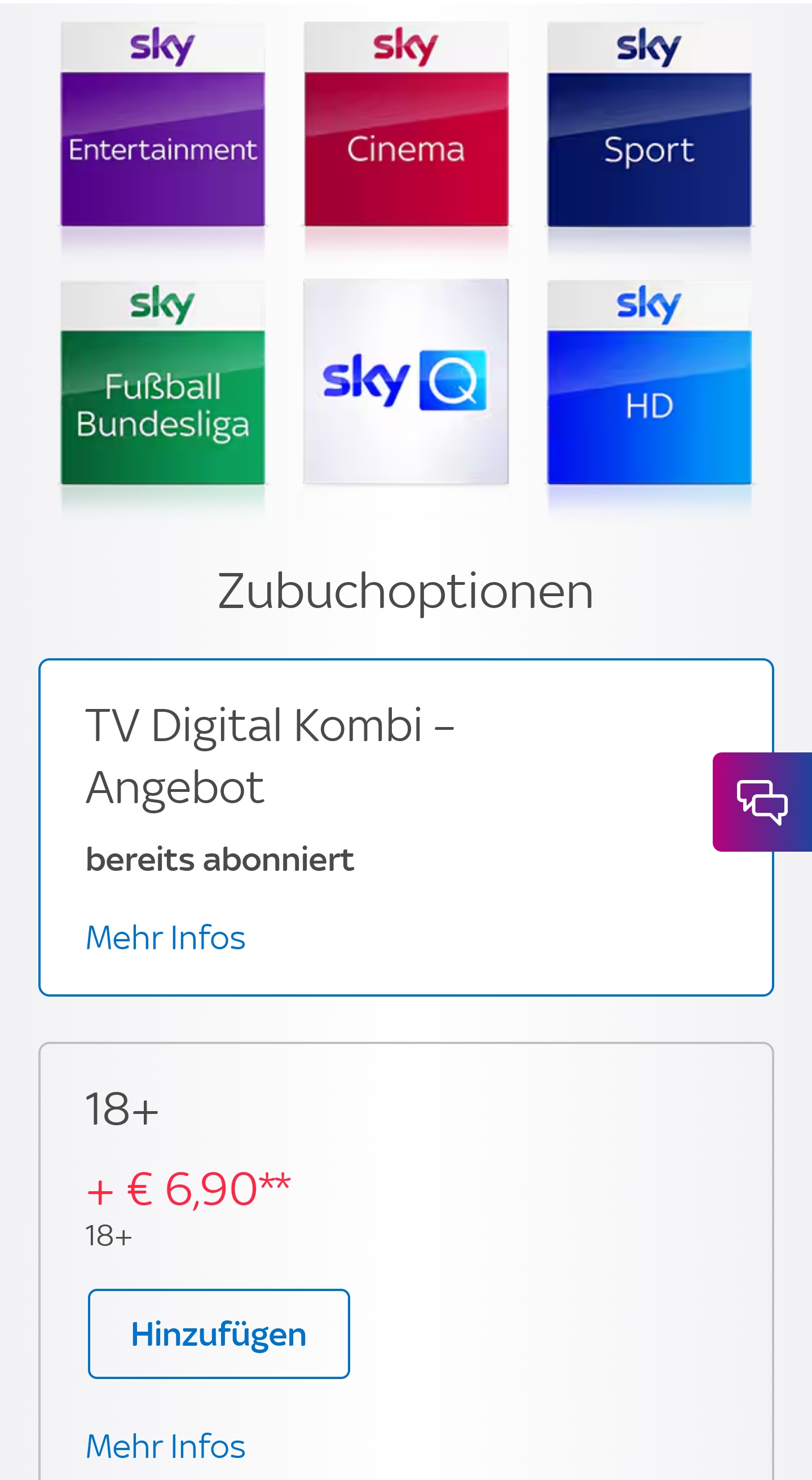Add the 18+ option via Hinzufügen
This screenshot has width=812, height=1480.
(219, 1333)
